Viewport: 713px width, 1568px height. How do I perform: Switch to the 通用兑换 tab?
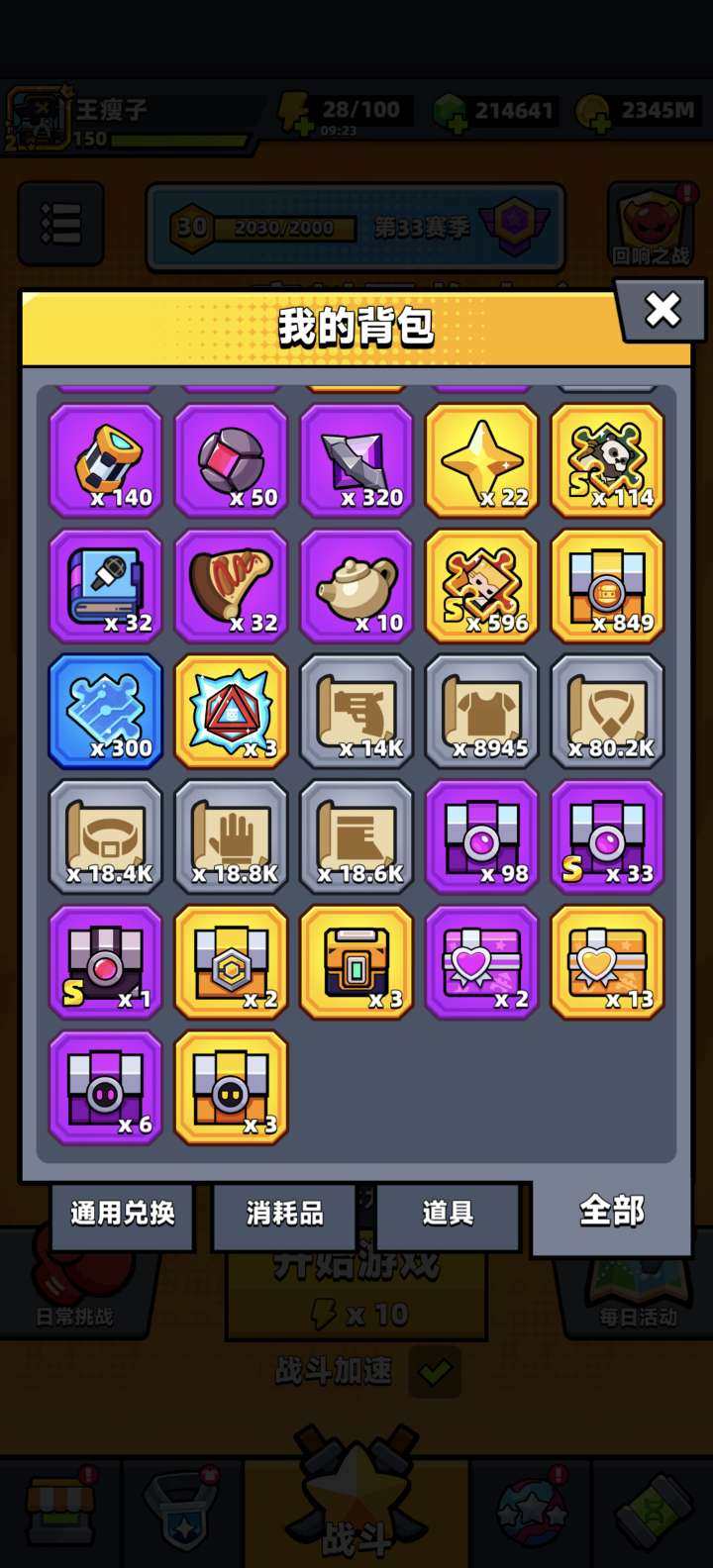(122, 1214)
